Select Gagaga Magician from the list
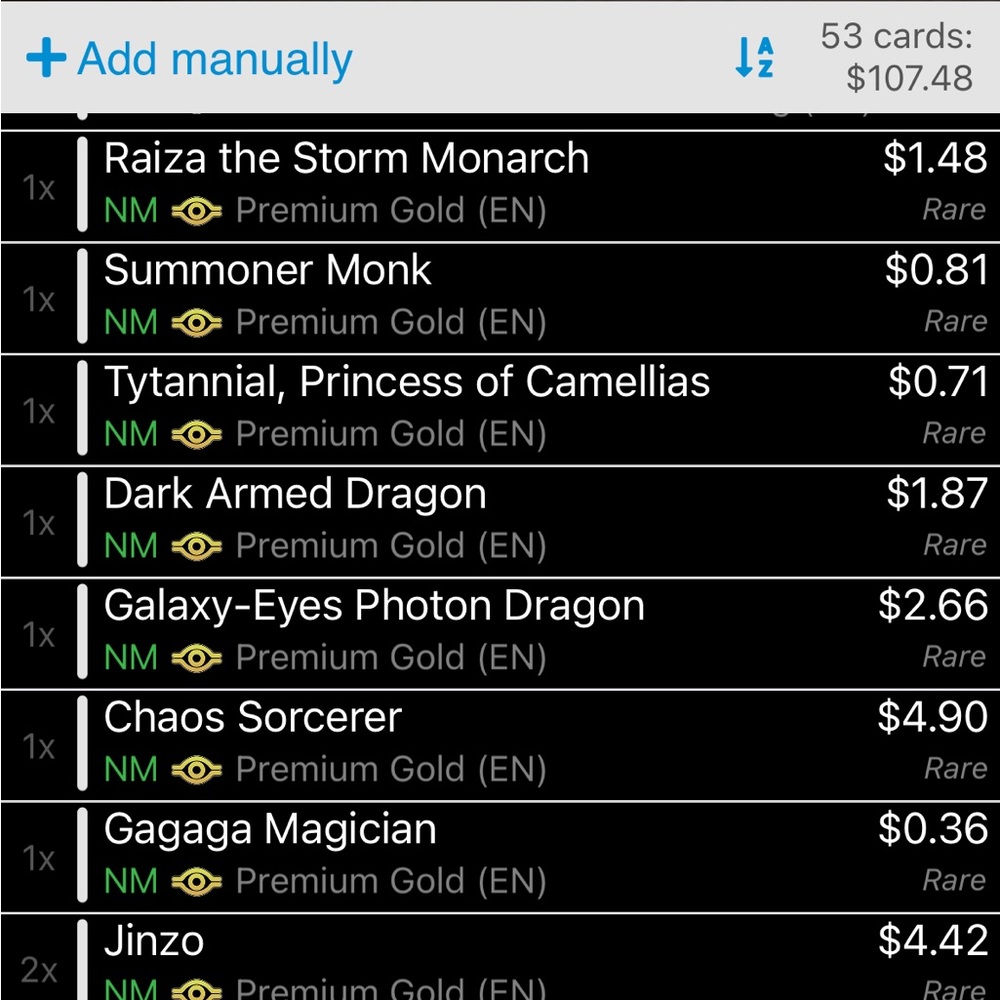Viewport: 1000px width, 1000px height. (x=270, y=831)
